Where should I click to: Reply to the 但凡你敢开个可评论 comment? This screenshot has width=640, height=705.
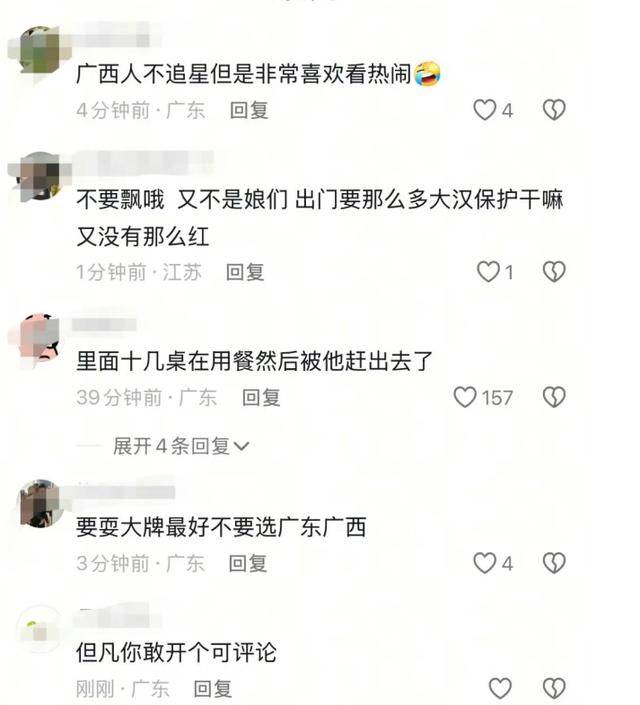(x=213, y=688)
